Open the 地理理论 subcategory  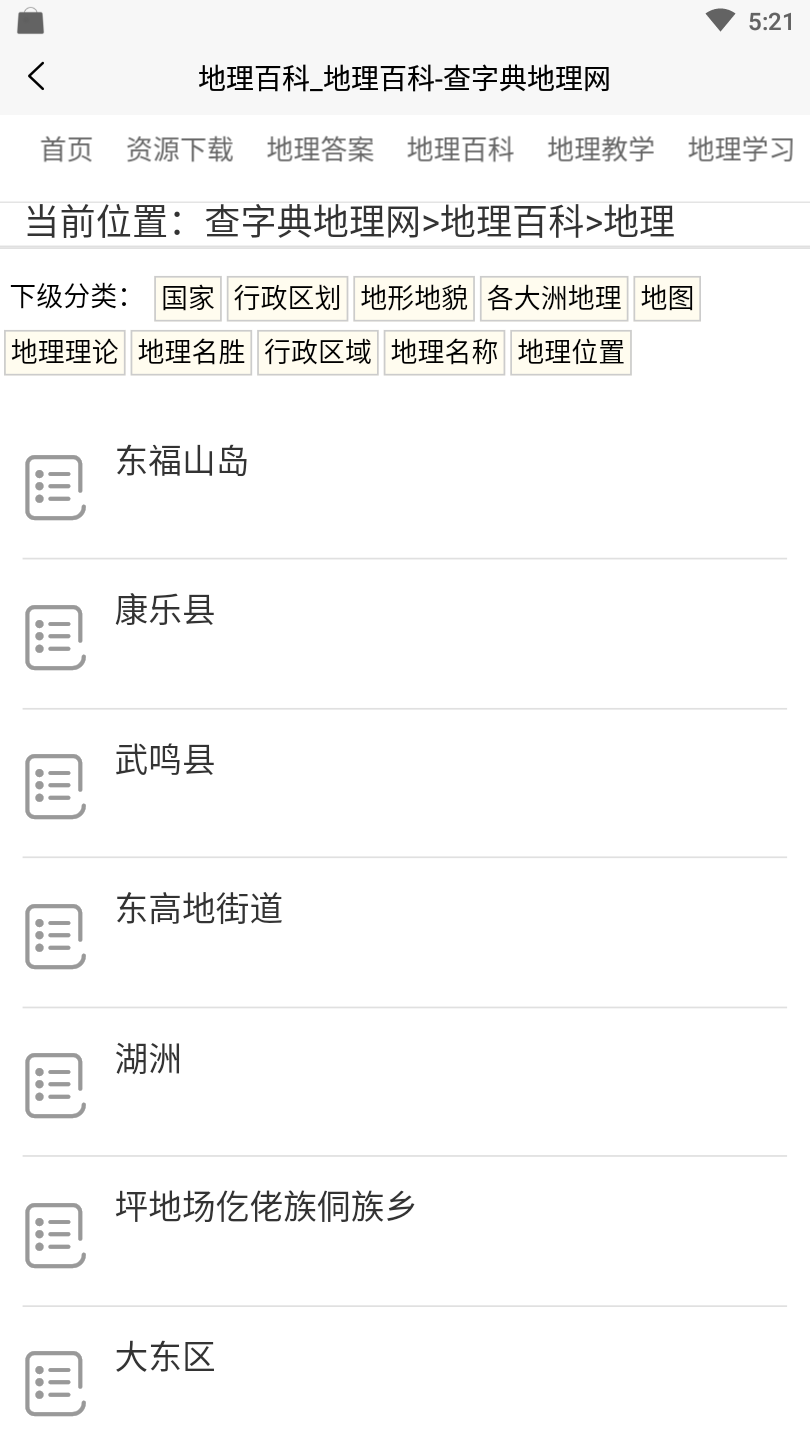pos(65,353)
